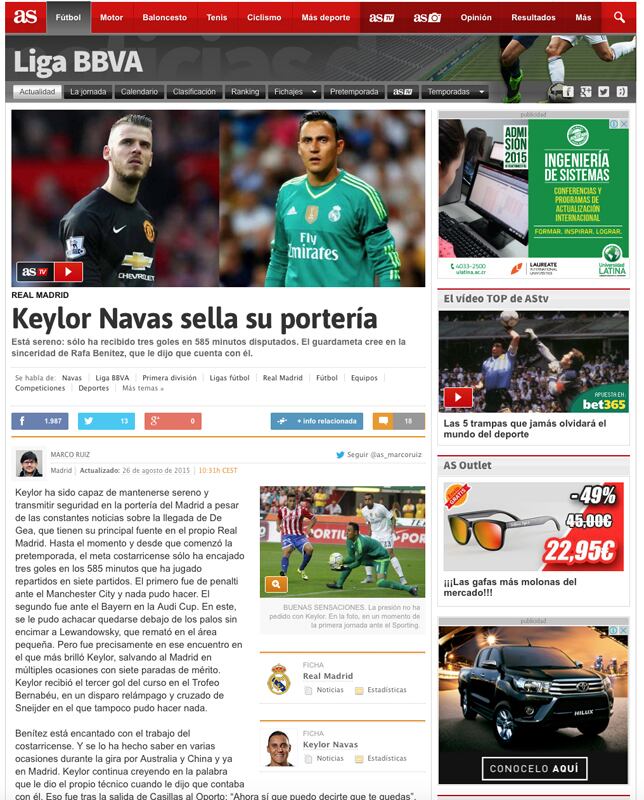Share the article on Facebook
This screenshot has width=644, height=800.
tap(40, 421)
